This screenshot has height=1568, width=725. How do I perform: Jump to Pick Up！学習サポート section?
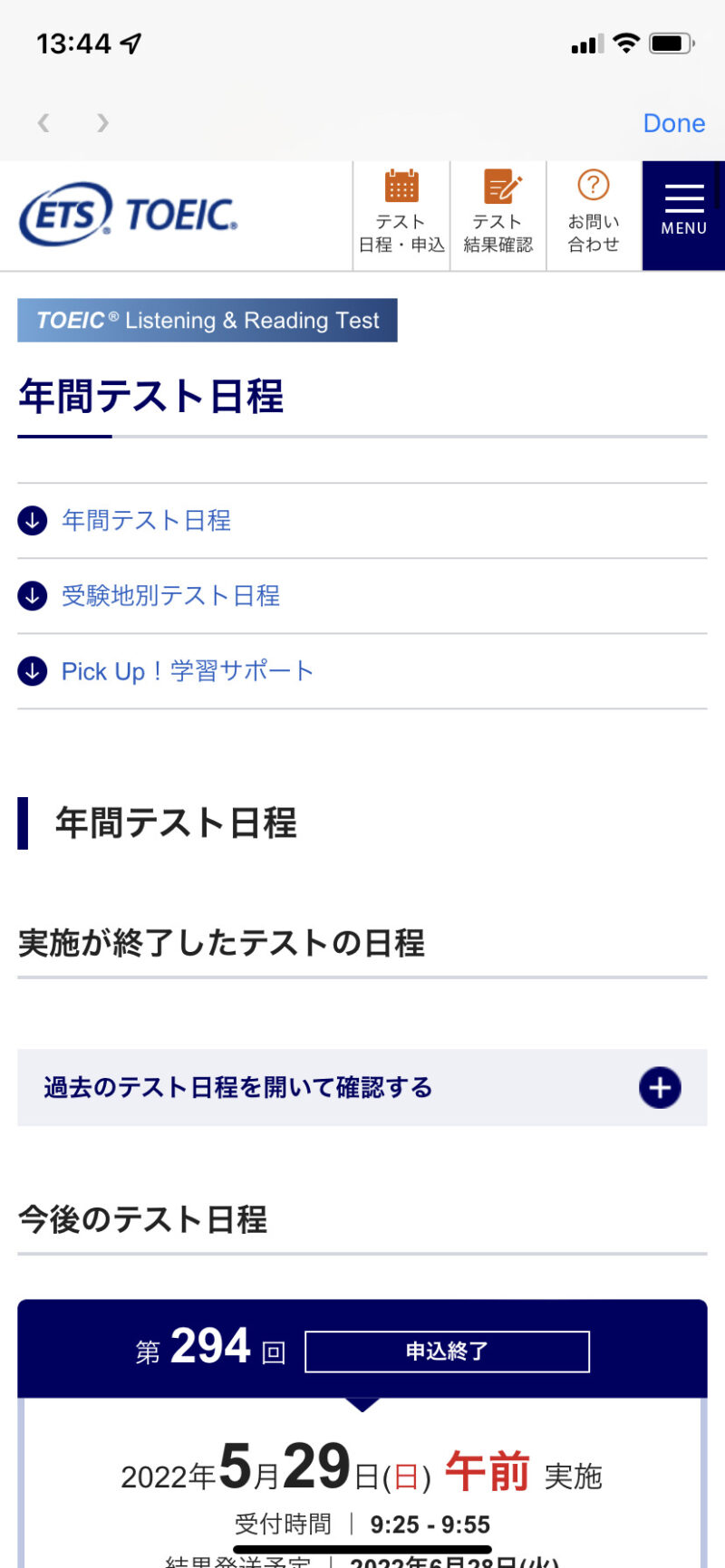[x=187, y=671]
